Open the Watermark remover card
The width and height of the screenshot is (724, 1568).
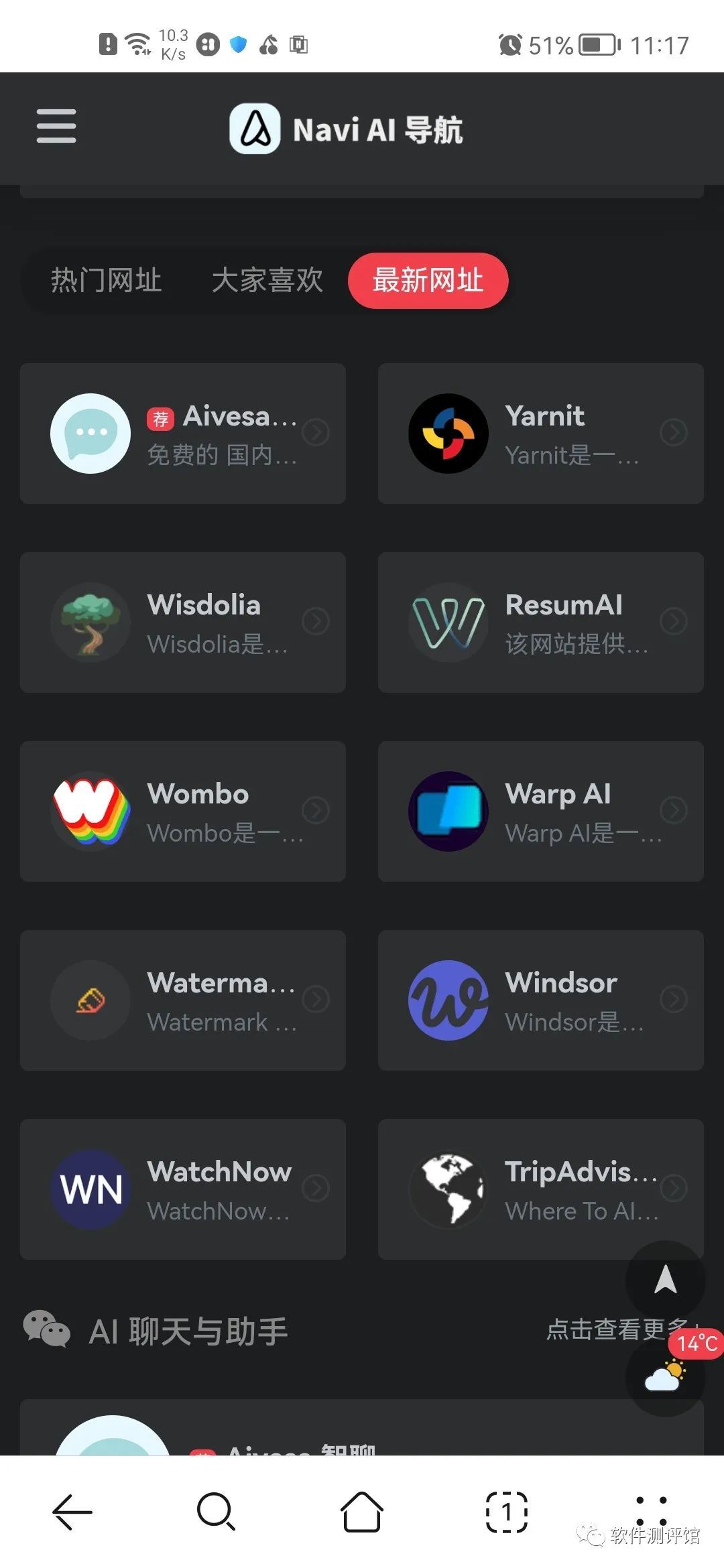[183, 1000]
